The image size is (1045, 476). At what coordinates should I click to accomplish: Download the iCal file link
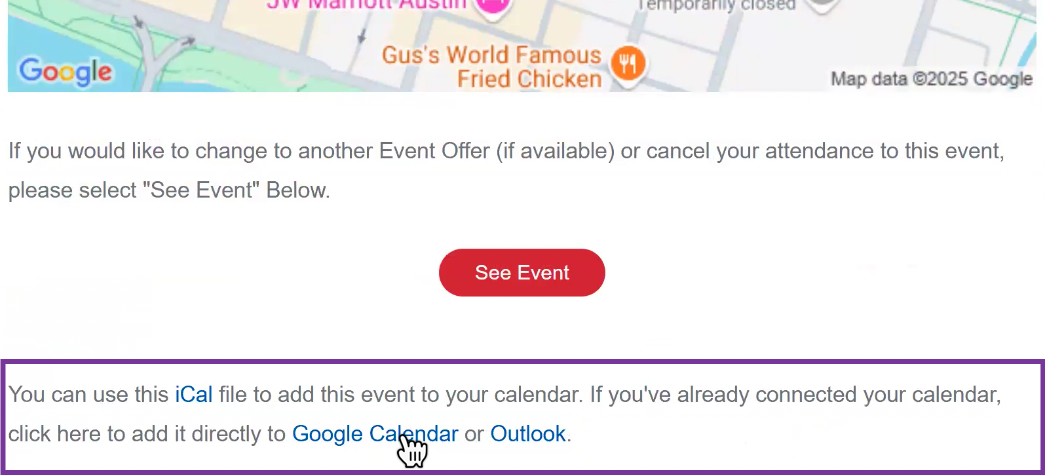point(193,394)
